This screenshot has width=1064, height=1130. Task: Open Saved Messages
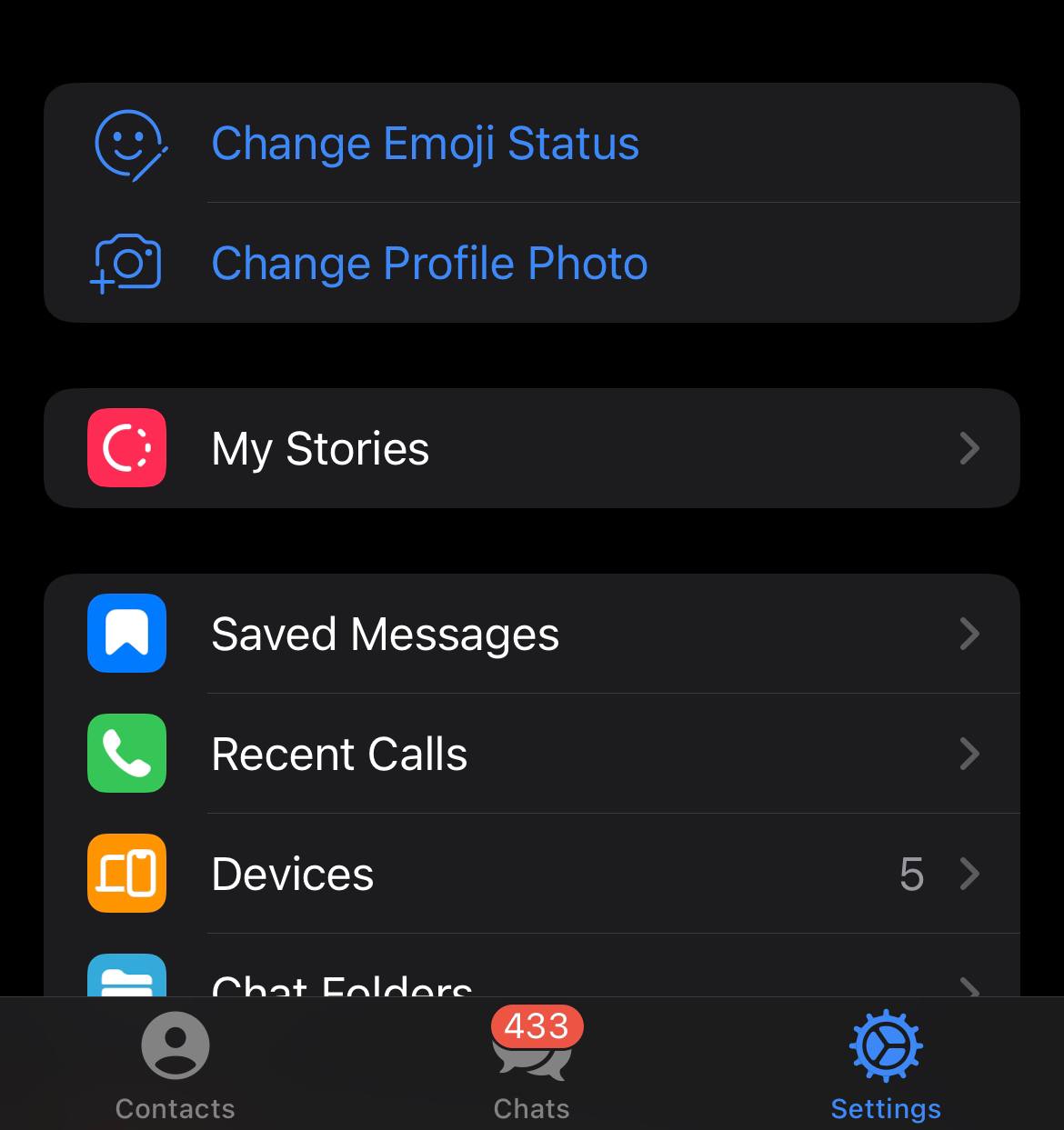(x=531, y=634)
